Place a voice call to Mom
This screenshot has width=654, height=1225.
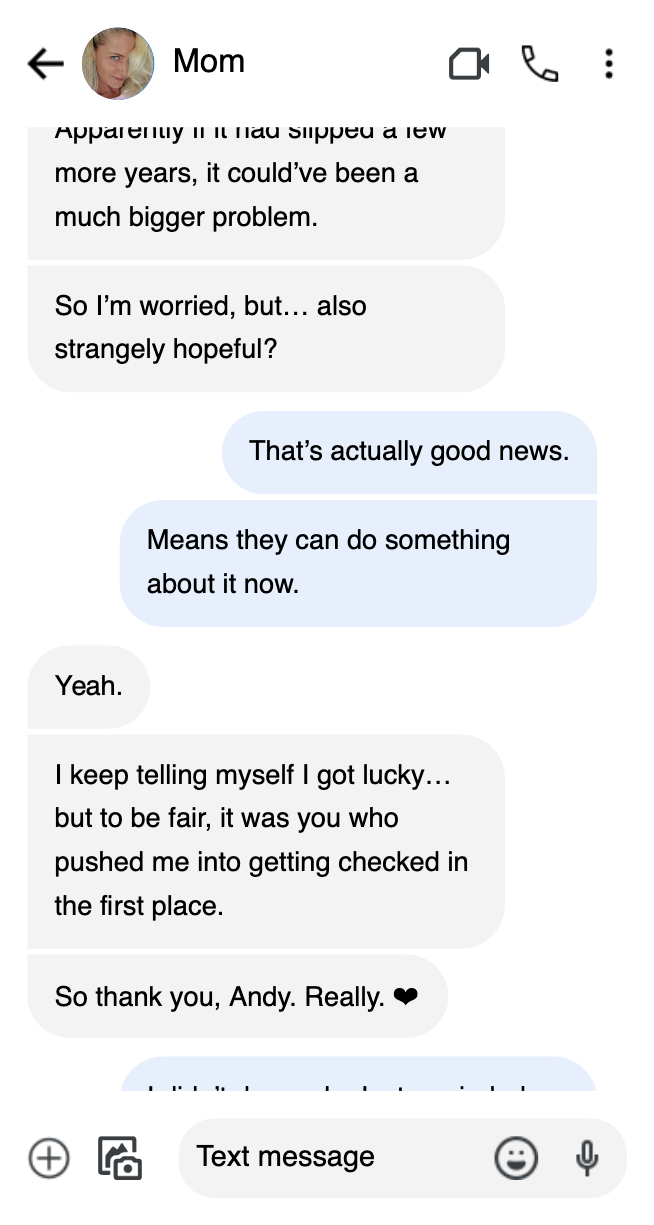coord(540,64)
